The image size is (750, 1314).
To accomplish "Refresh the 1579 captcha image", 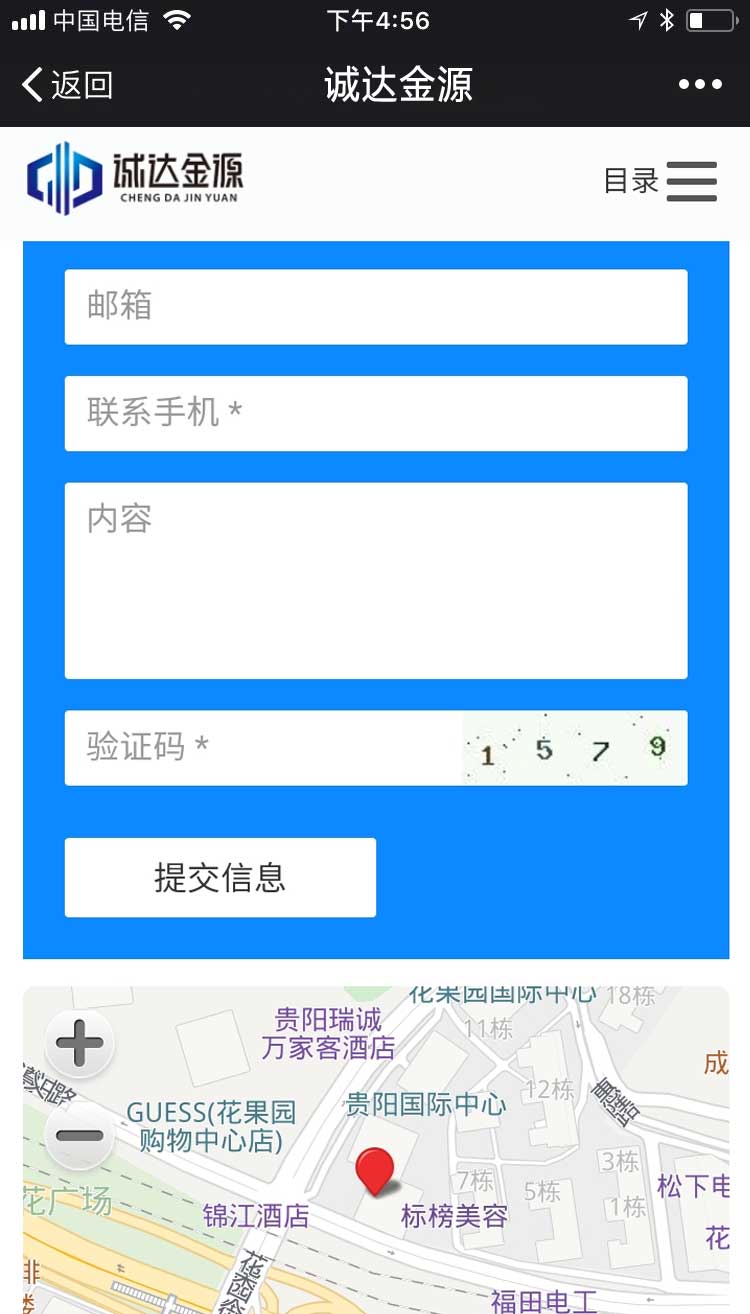I will click(x=574, y=748).
